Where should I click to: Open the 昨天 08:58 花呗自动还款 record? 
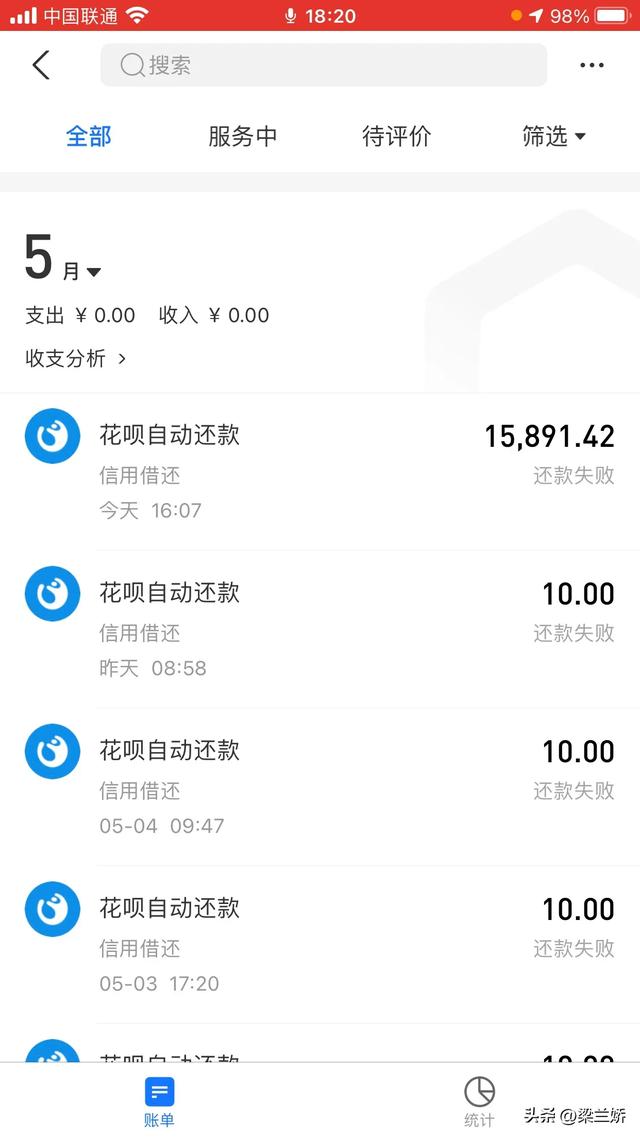click(x=320, y=629)
